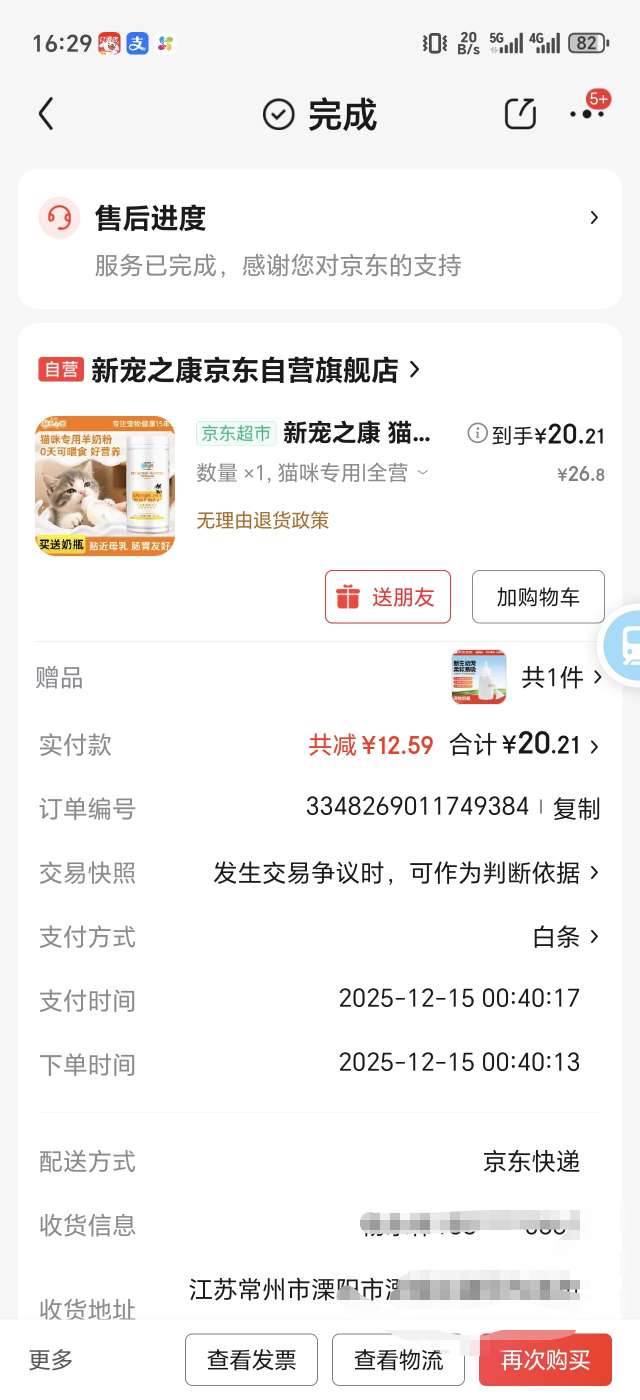This screenshot has width=640, height=1400.
Task: Copy the order number with 复制
Action: tap(577, 809)
